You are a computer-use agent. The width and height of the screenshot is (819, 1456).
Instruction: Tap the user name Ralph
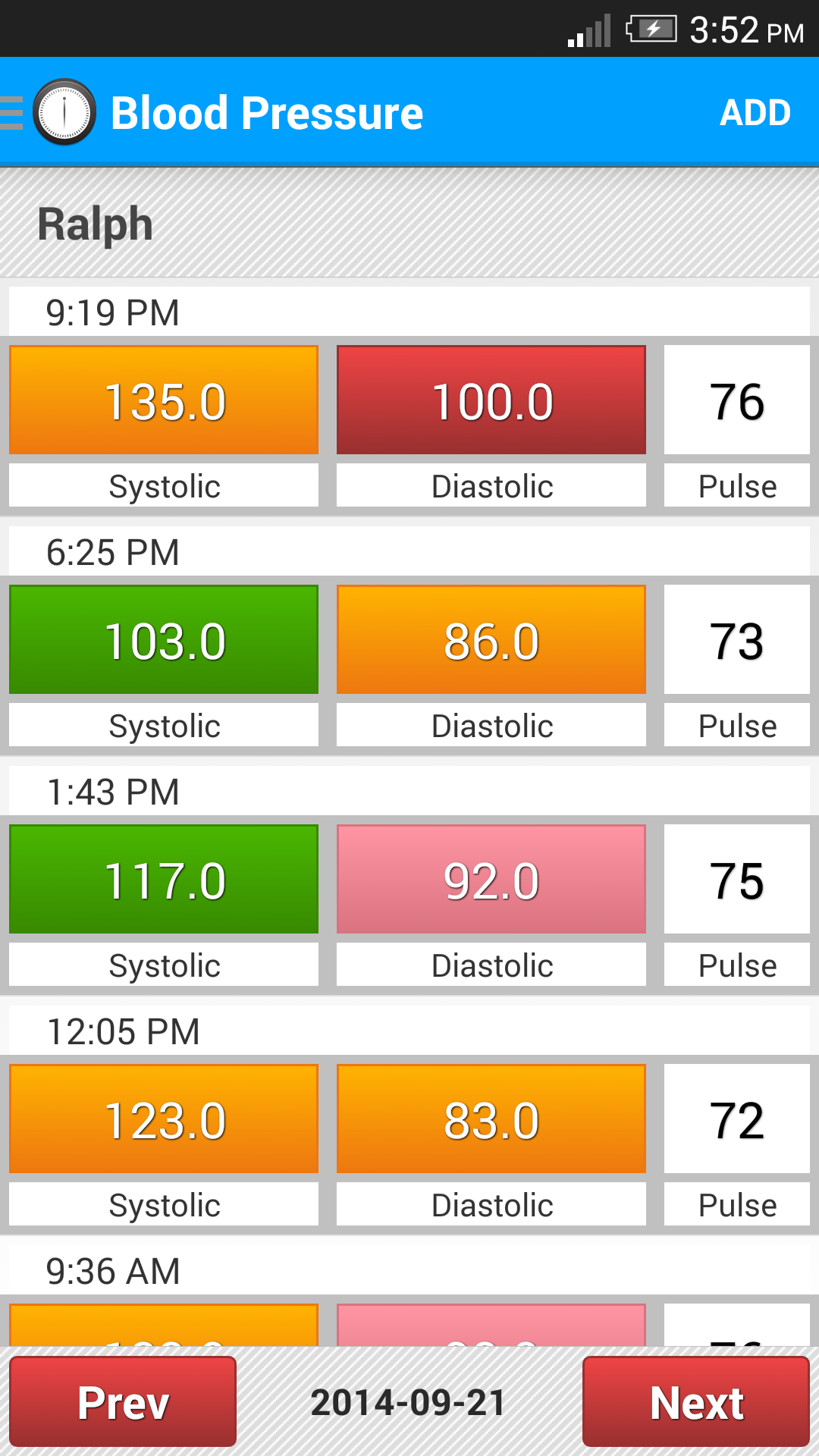pos(94,222)
